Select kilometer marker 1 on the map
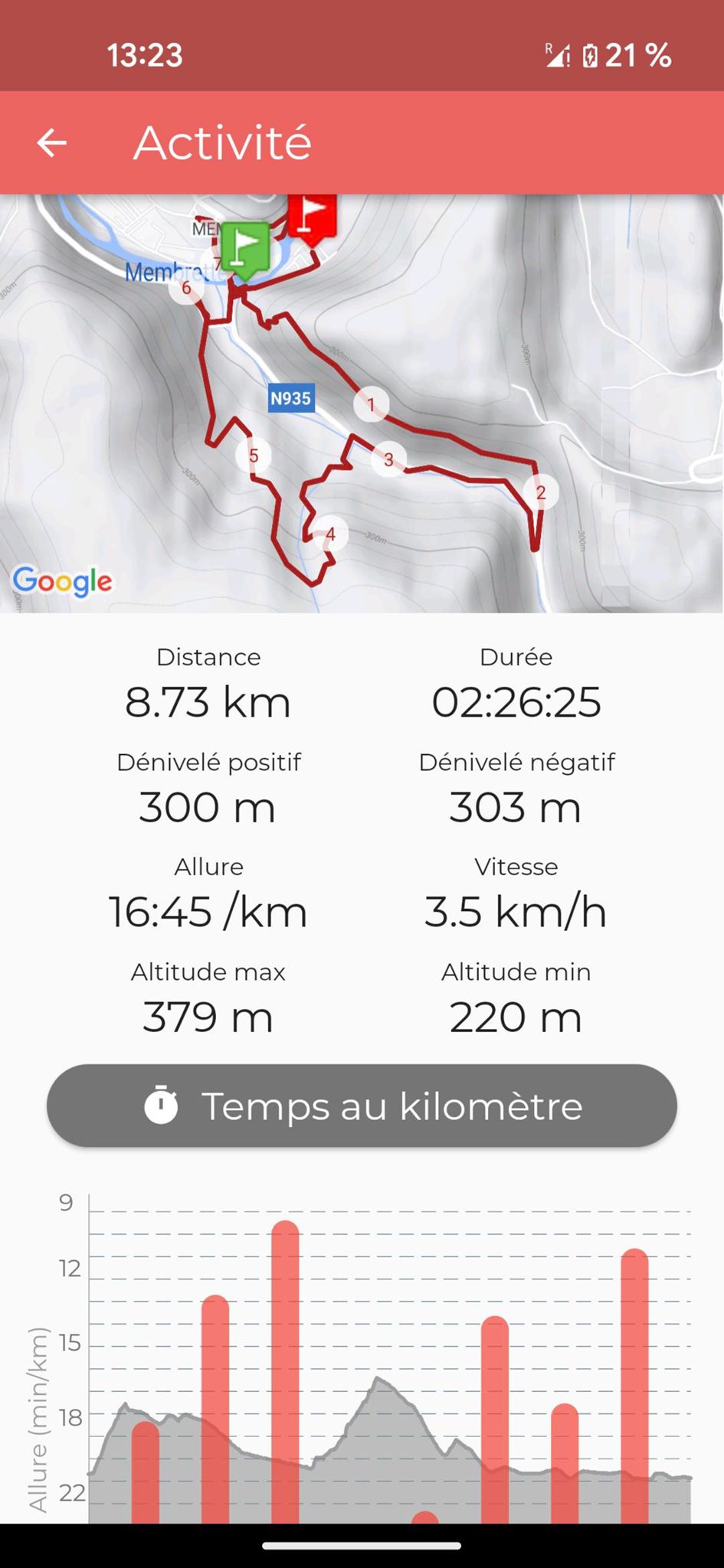724x1568 pixels. (x=371, y=405)
